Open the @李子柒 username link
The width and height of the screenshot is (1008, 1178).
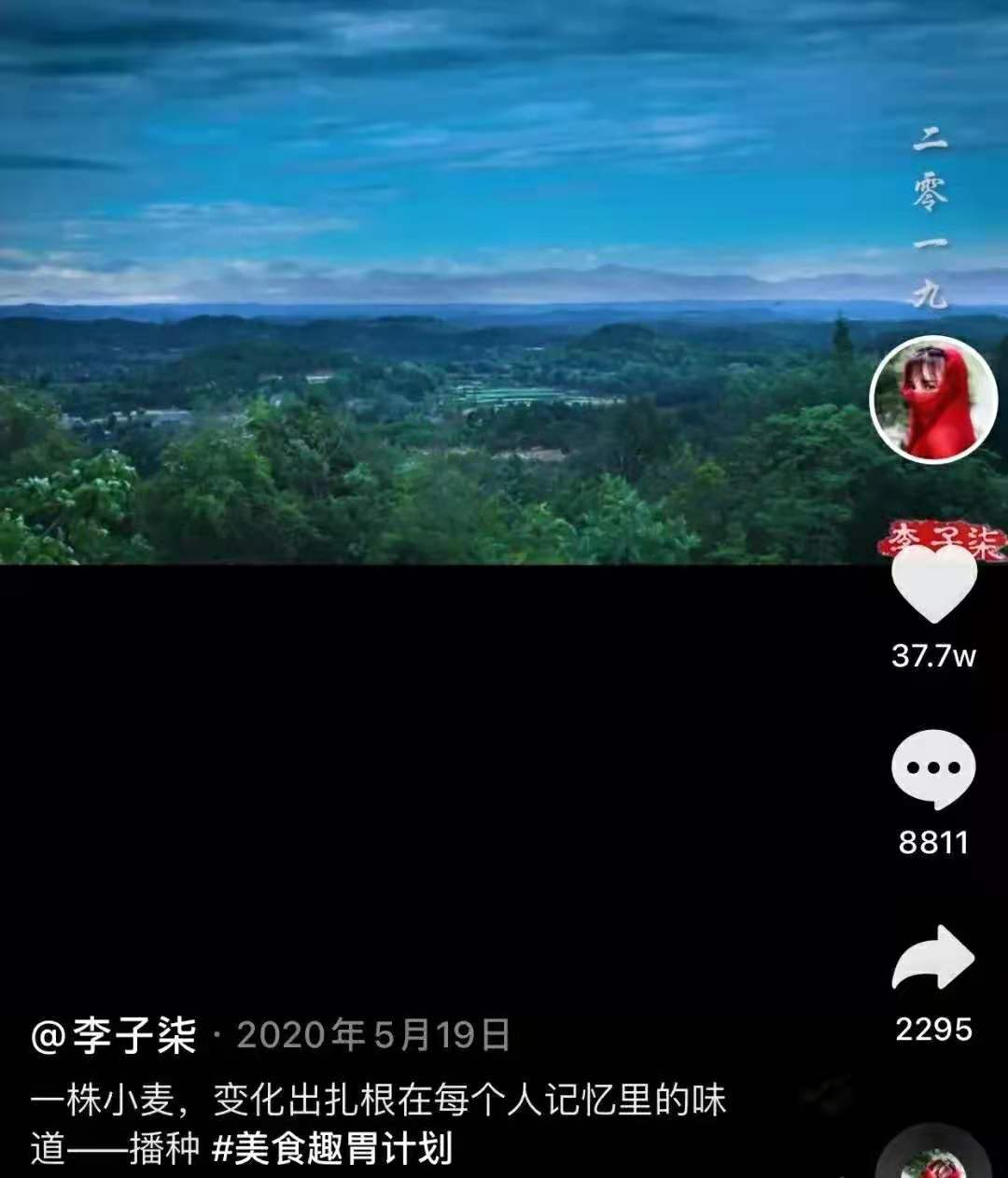click(x=114, y=1035)
